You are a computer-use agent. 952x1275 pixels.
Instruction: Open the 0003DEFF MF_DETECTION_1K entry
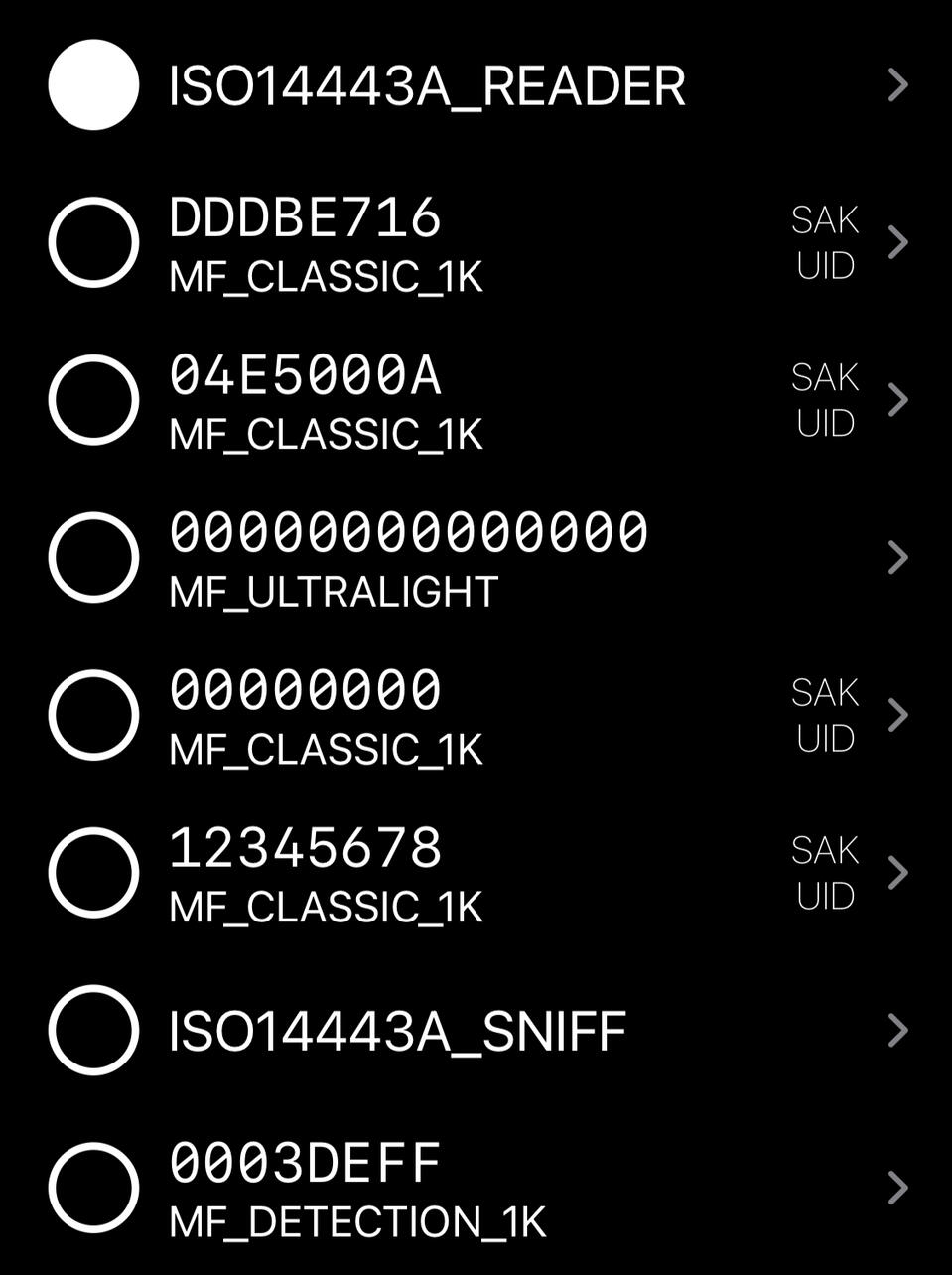897,1188
